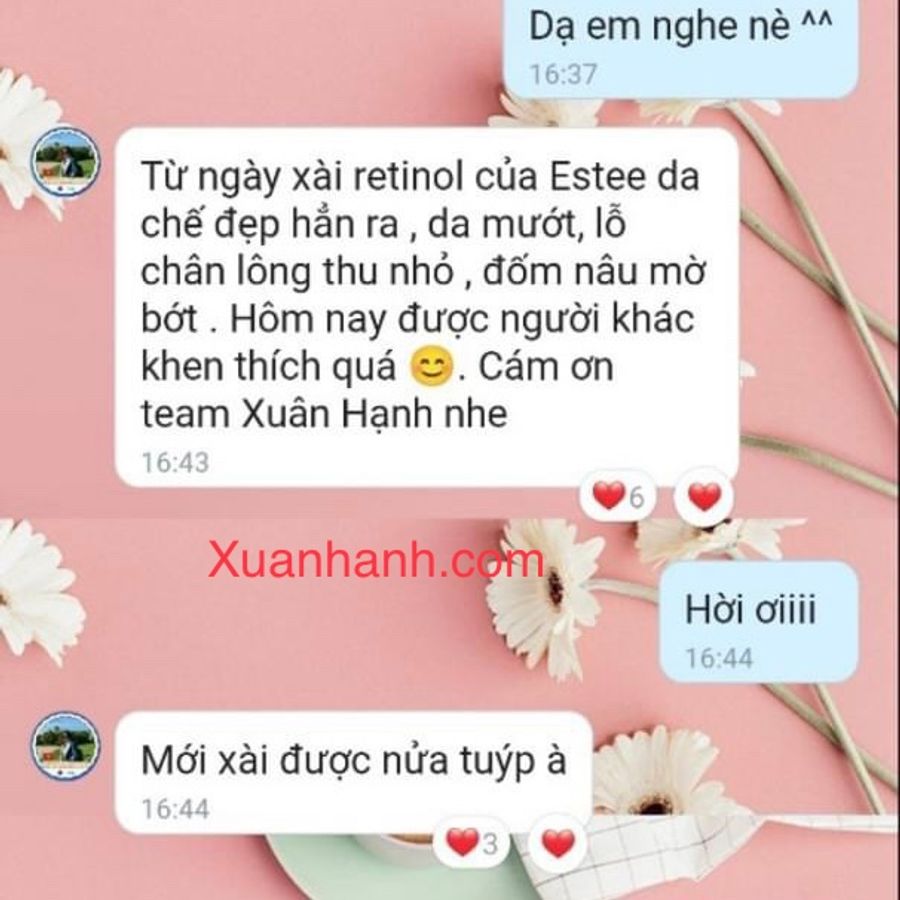Open the sender's avatar beside the 'Mới xài được nửa tuýp à' message
The width and height of the screenshot is (900, 900).
[65, 745]
